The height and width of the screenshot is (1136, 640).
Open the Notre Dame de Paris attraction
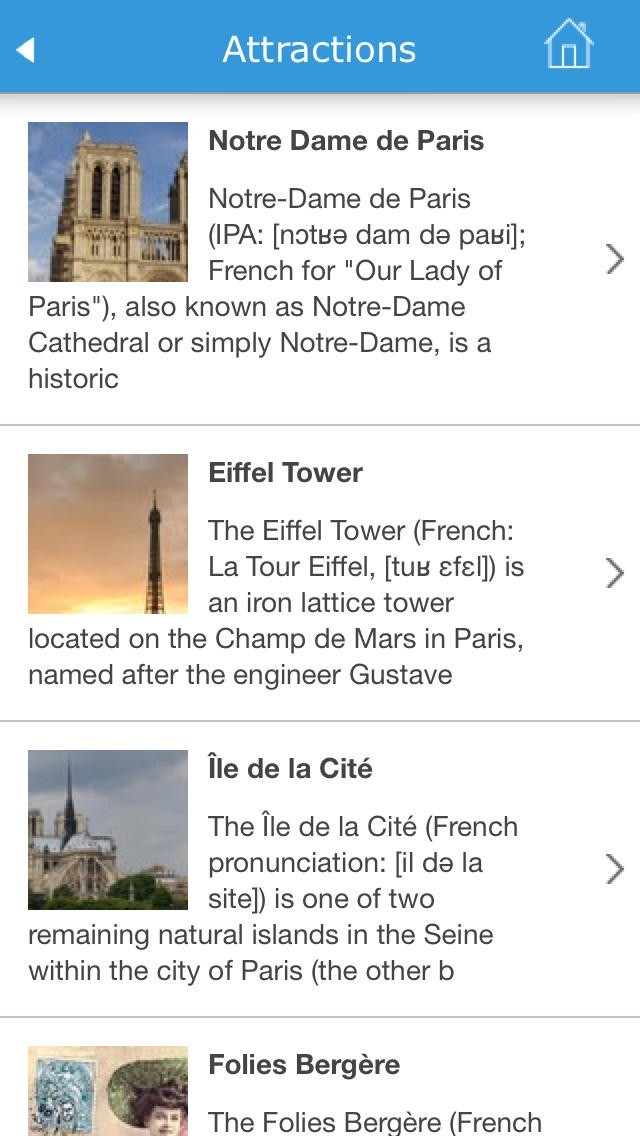point(320,260)
